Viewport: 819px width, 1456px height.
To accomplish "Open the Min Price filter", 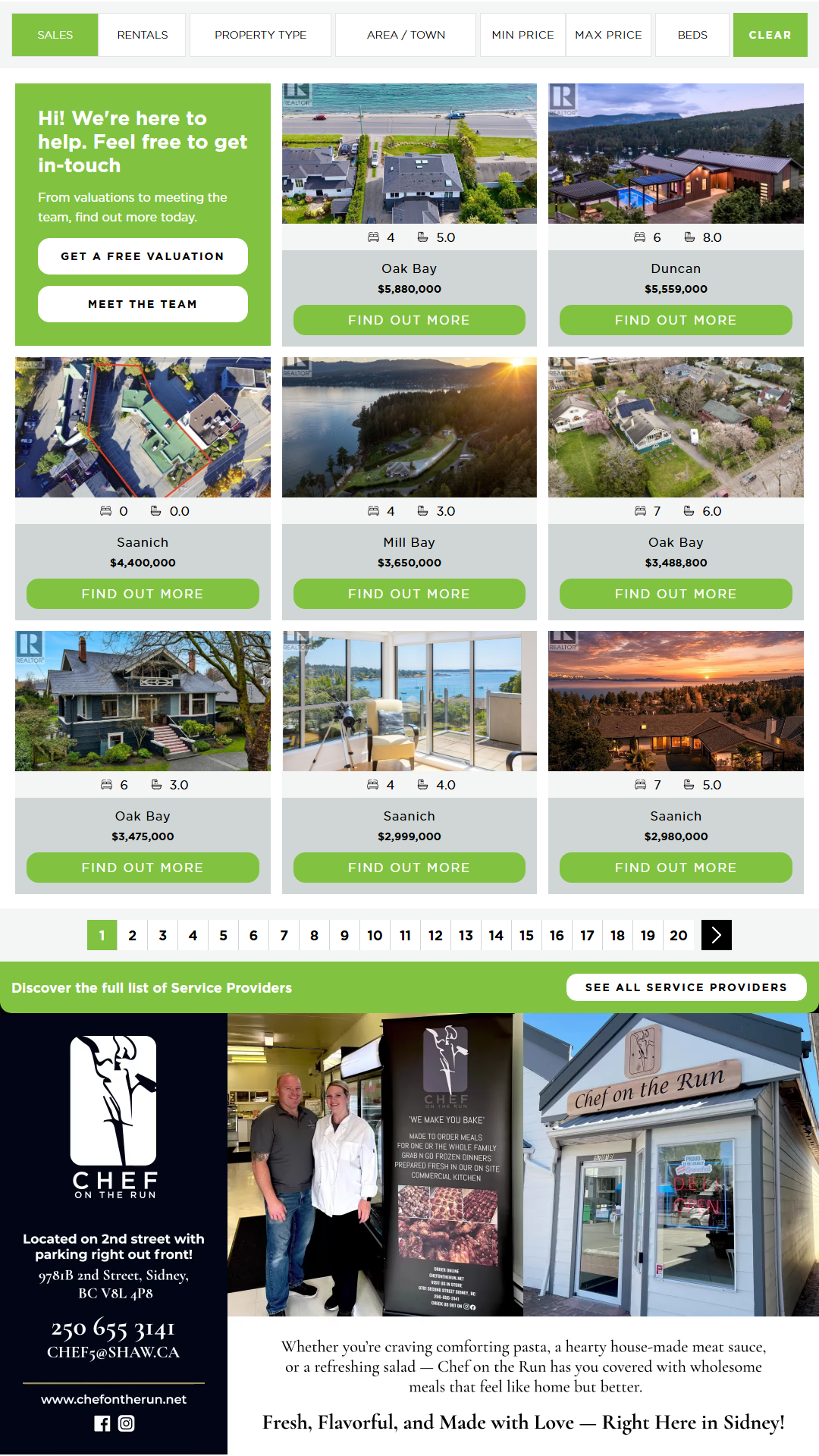I will [522, 35].
